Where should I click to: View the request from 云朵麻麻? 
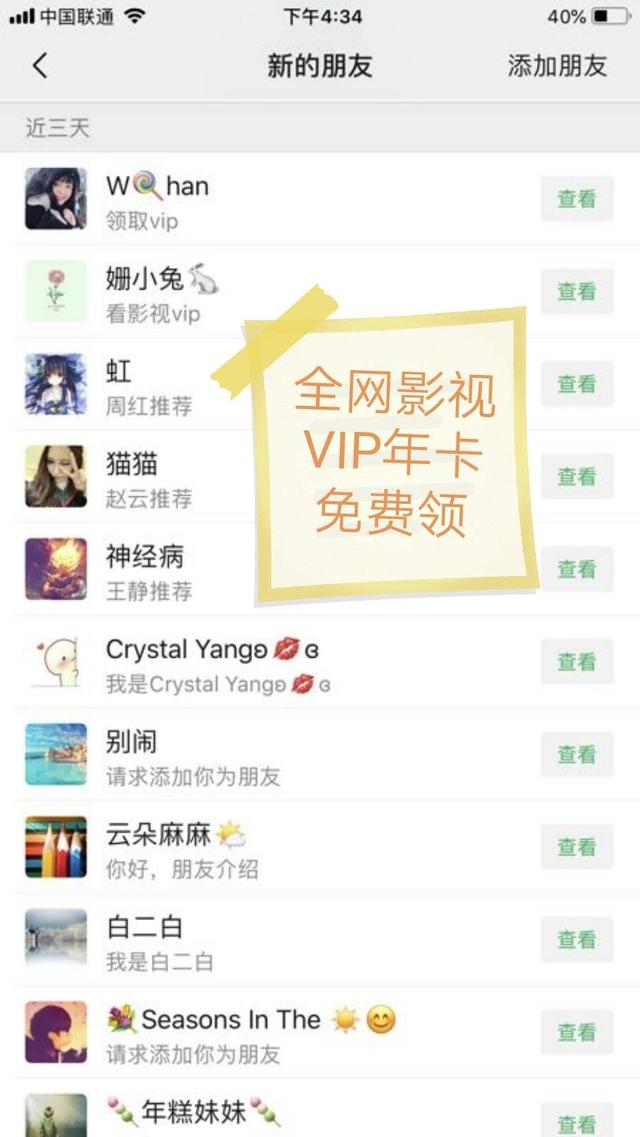tap(577, 847)
